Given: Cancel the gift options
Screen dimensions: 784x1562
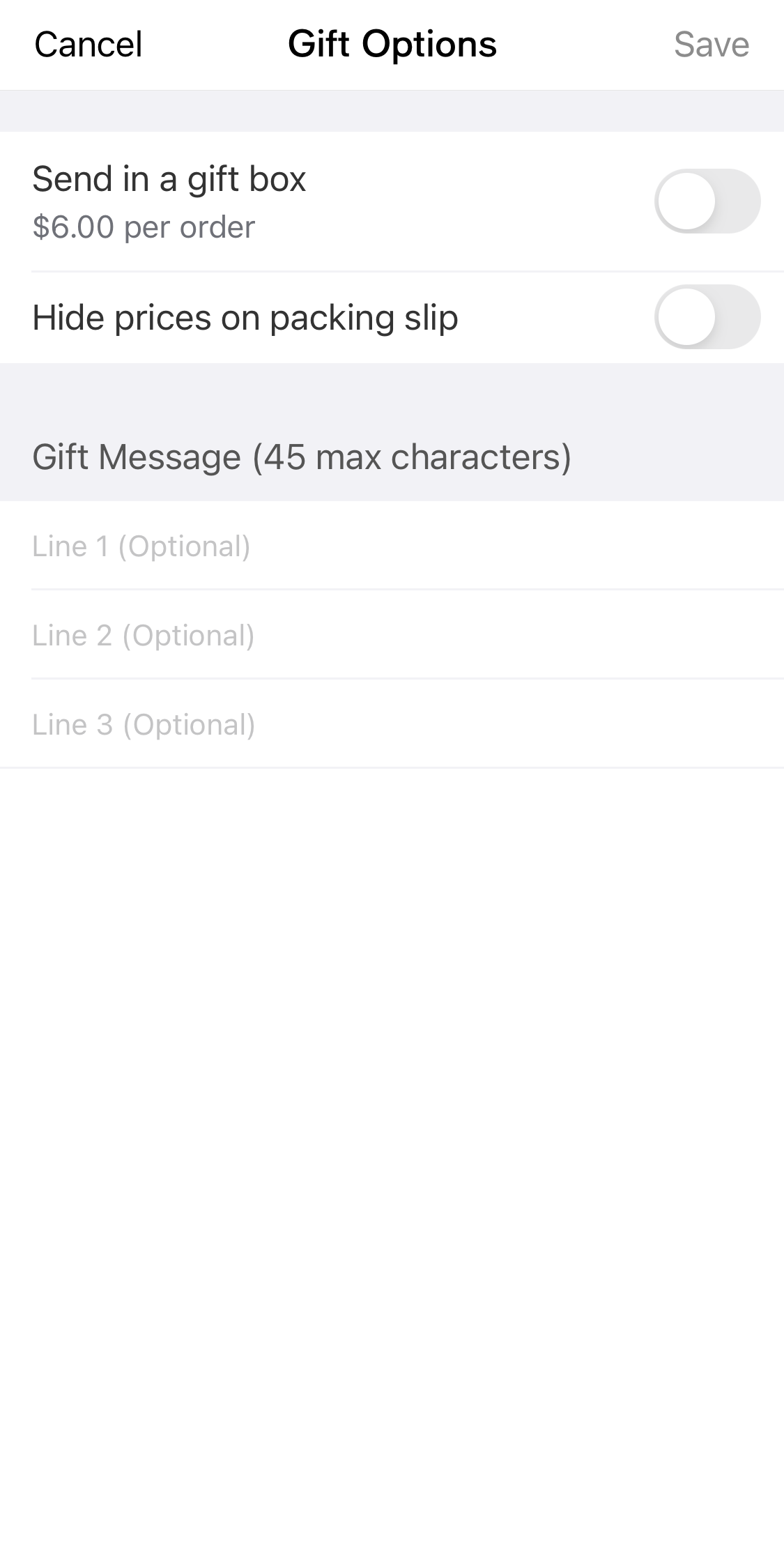Looking at the screenshot, I should [89, 45].
